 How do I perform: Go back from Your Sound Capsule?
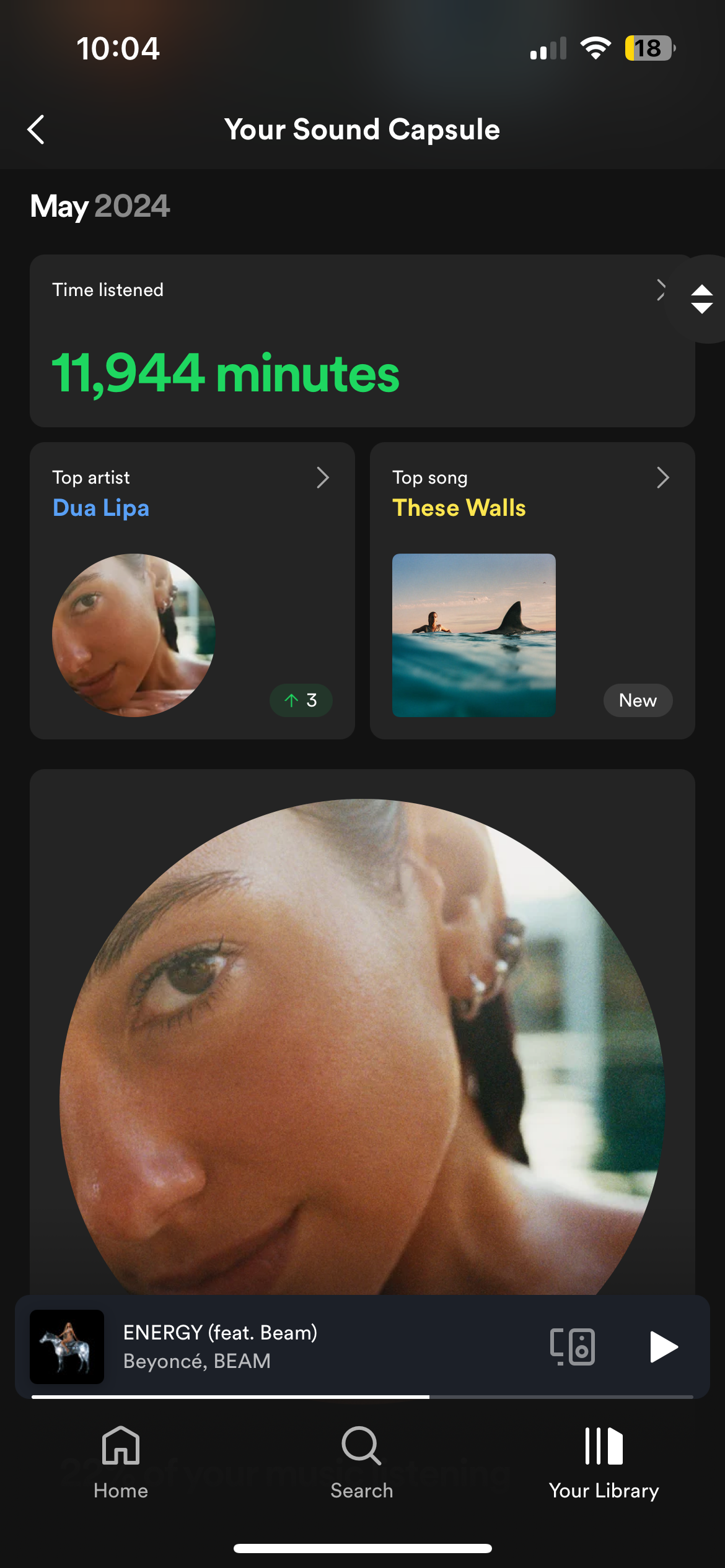pos(37,129)
